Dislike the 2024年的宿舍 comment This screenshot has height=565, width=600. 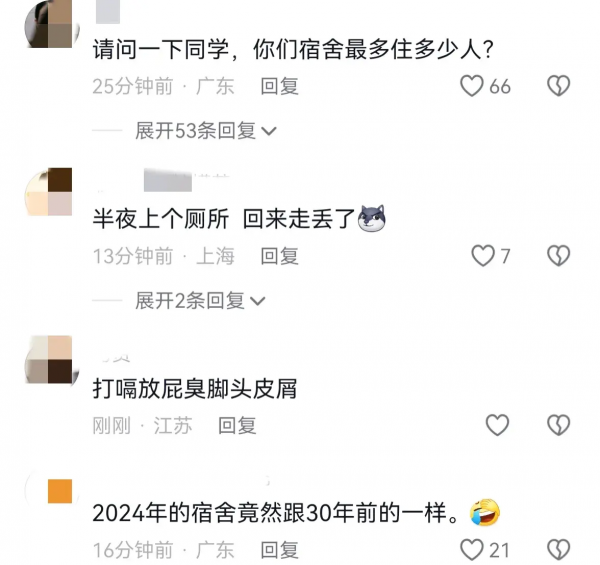[x=558, y=549]
